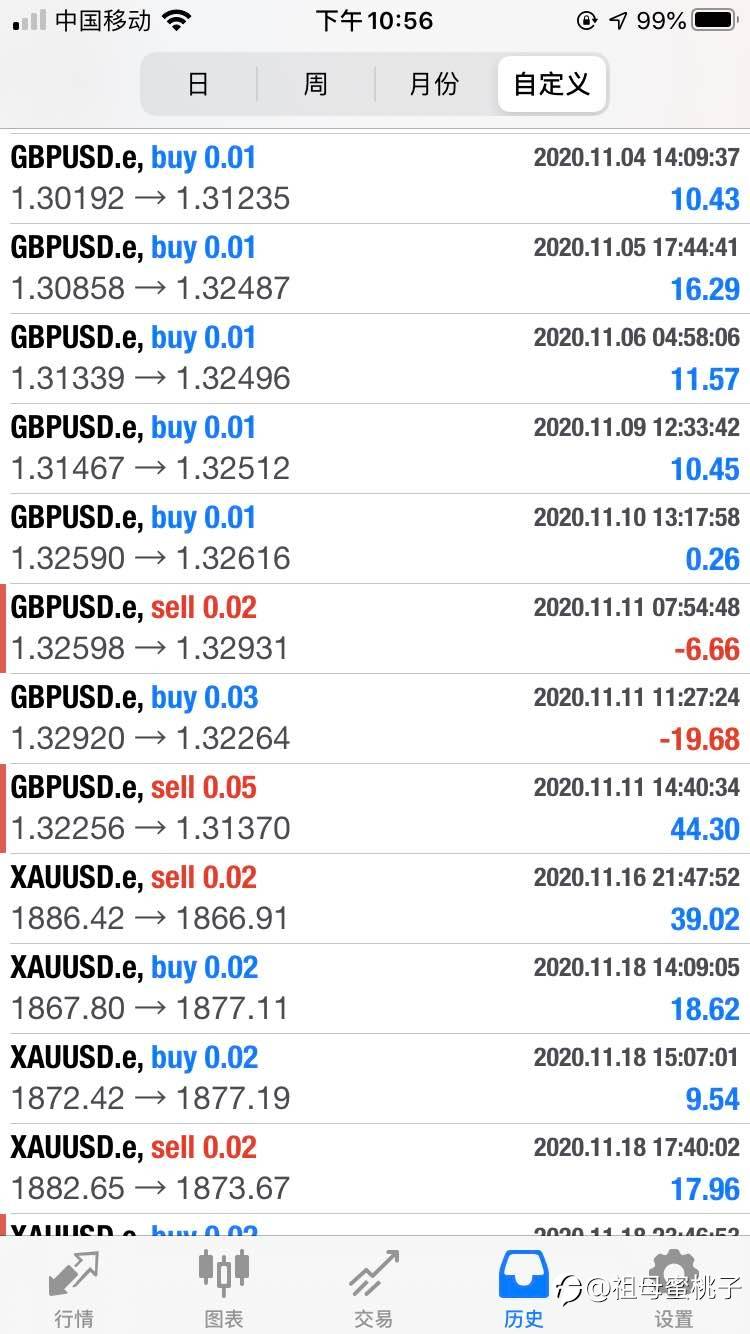
Task: Open the XAUUSD sell from 2020.11.16
Action: coord(375,898)
